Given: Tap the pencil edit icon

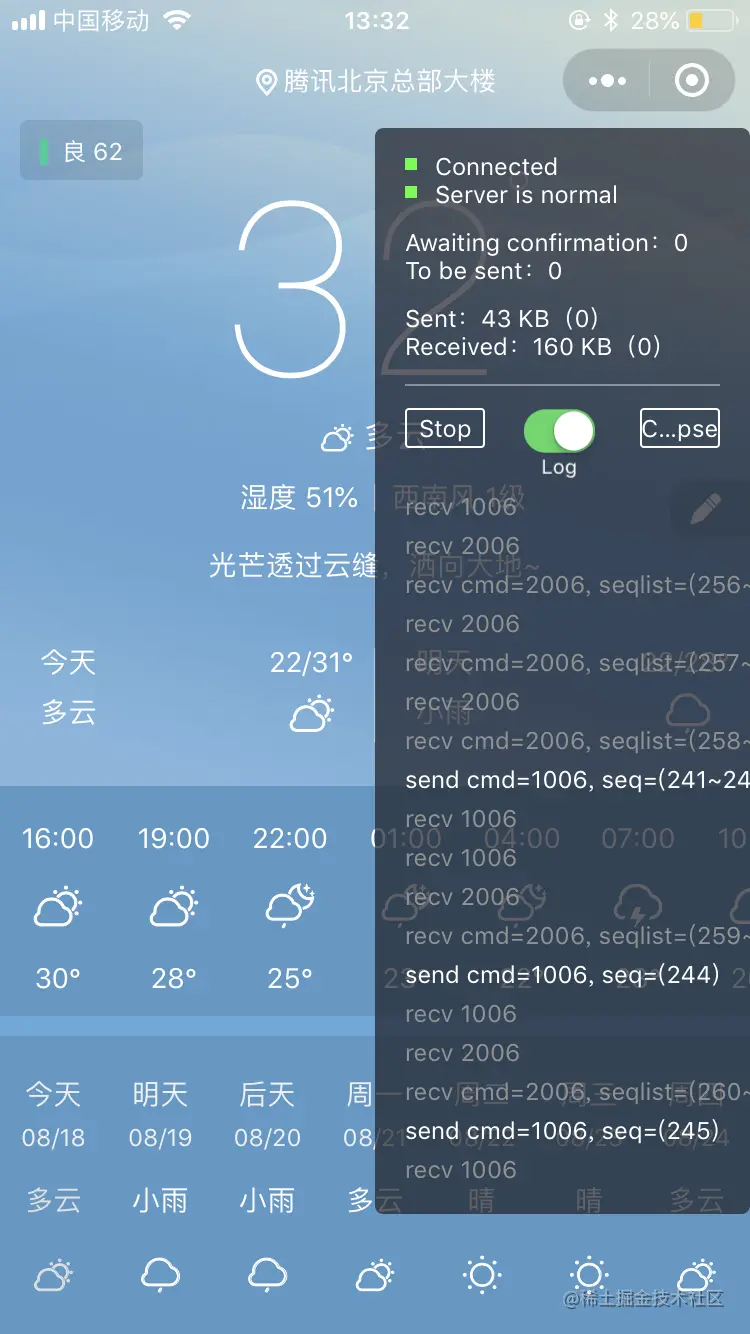Looking at the screenshot, I should click(705, 509).
